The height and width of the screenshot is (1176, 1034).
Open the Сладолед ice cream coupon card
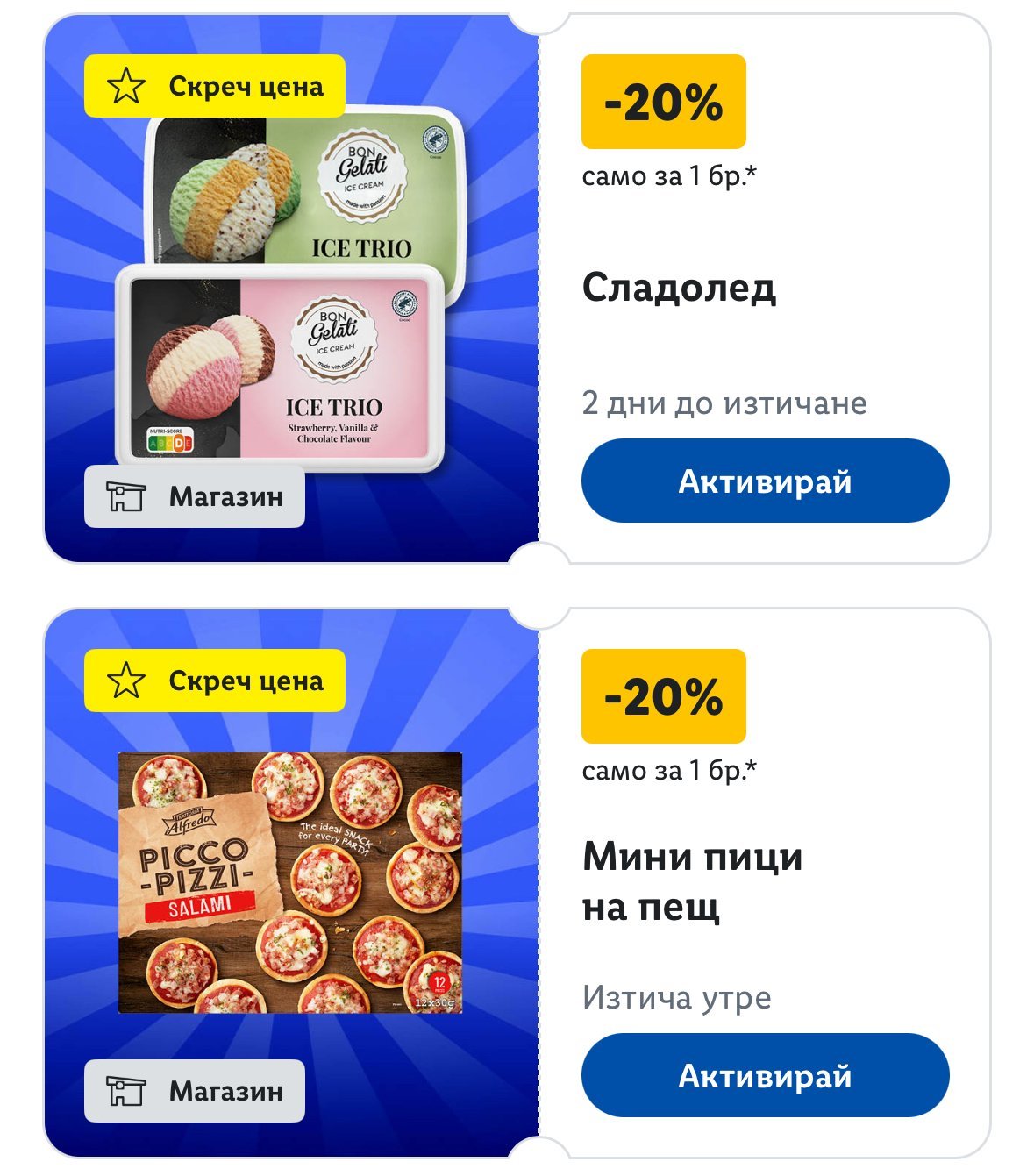click(679, 288)
